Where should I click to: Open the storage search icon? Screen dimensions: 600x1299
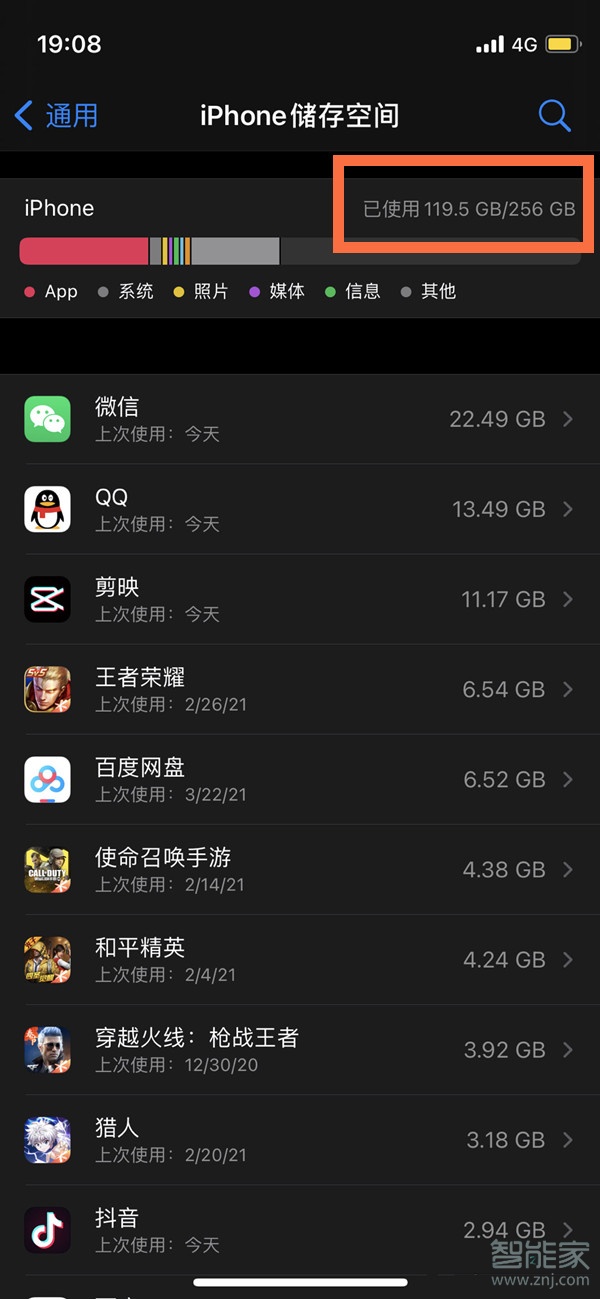(x=554, y=115)
